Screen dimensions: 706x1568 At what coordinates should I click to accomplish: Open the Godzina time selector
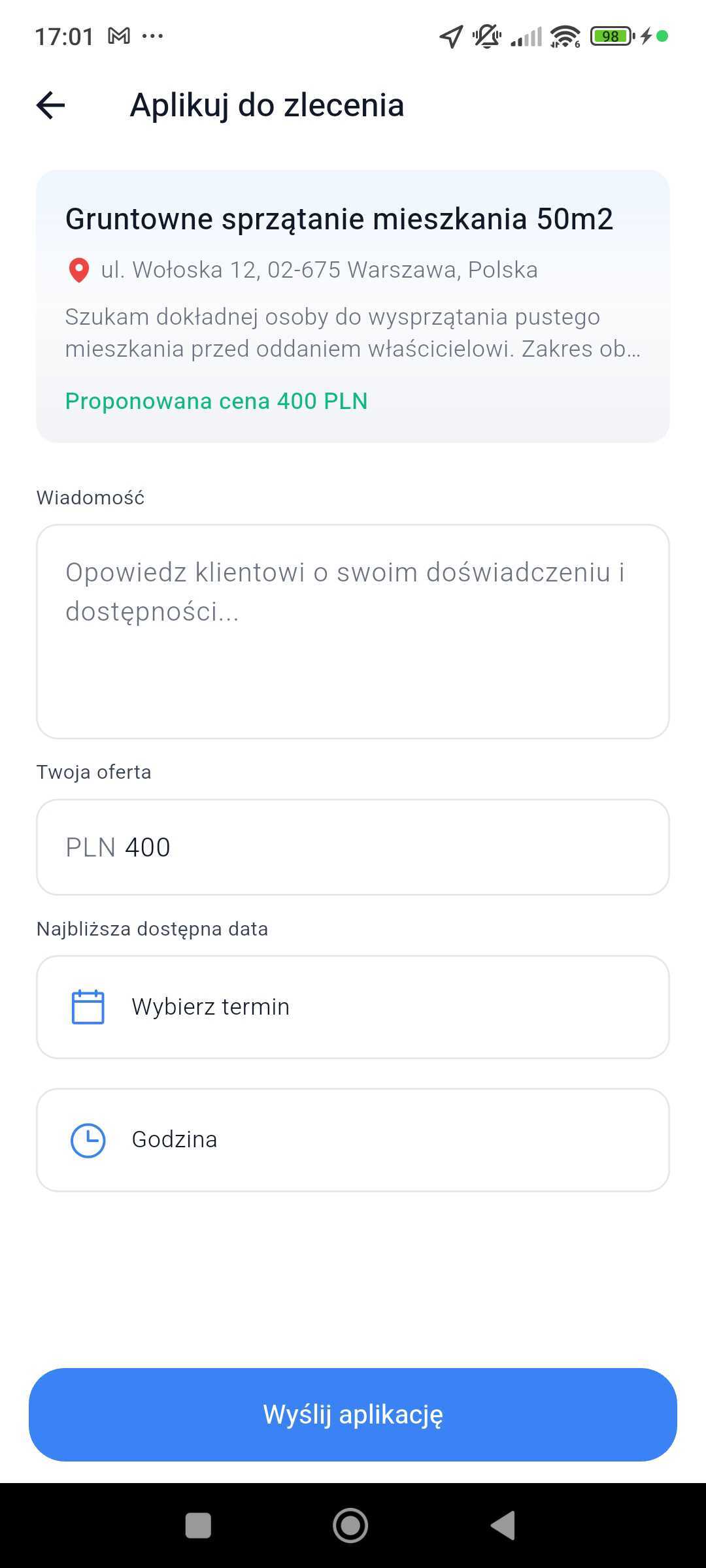[353, 1139]
